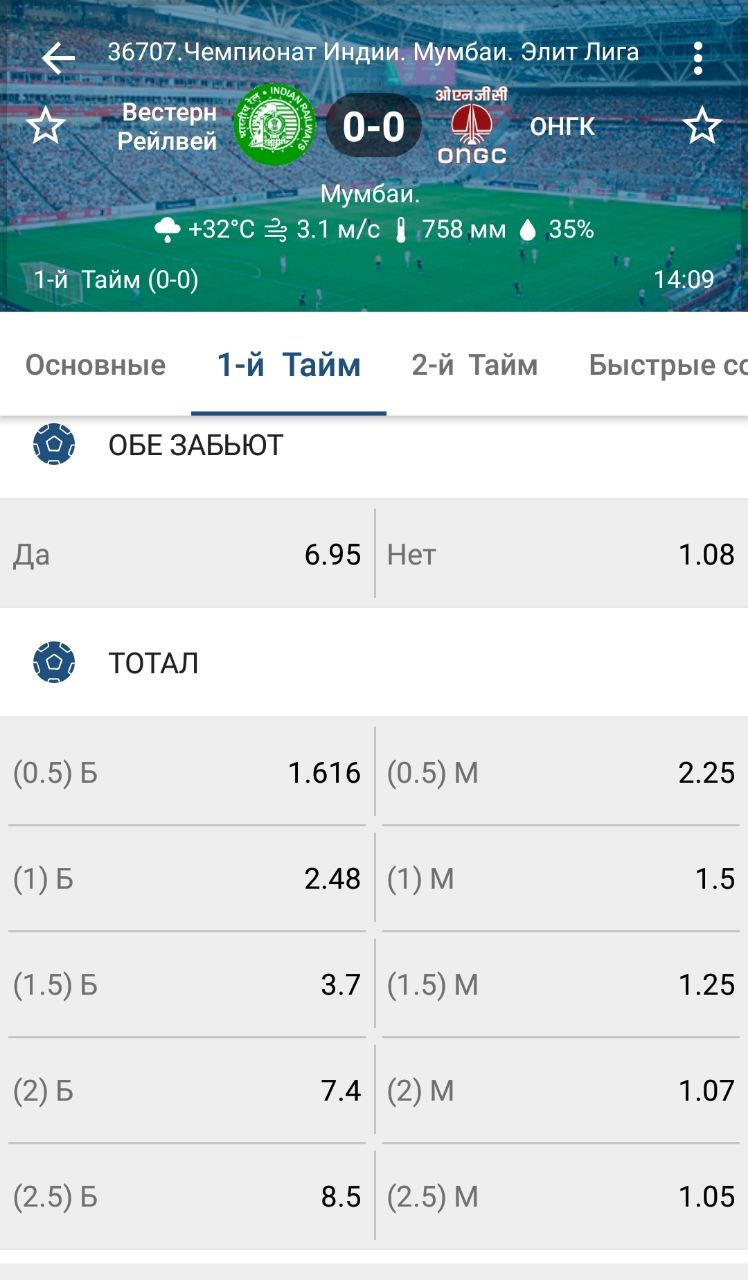Choose total (2) Б odds 7.4
This screenshot has height=1280, width=748.
click(x=187, y=1090)
